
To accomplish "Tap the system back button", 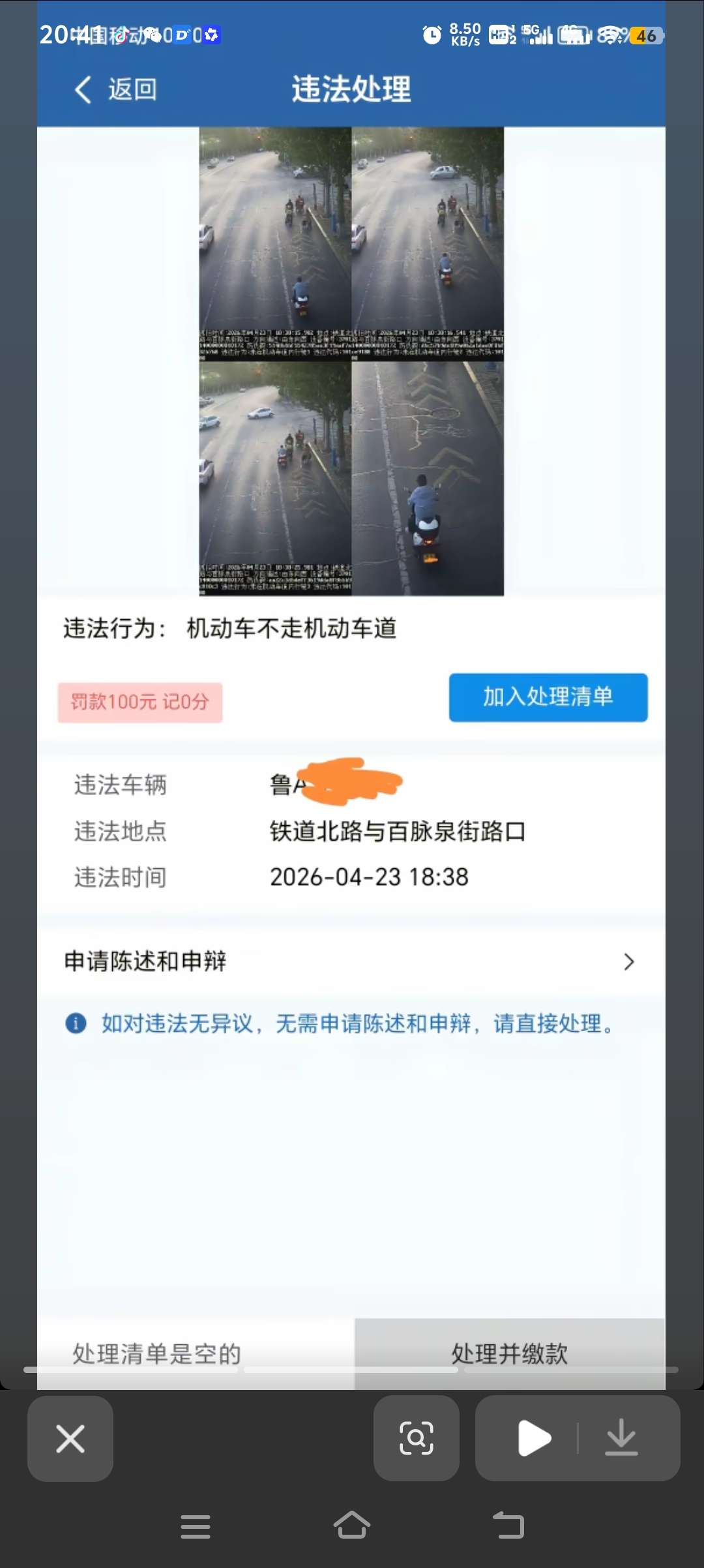I will tap(508, 1526).
